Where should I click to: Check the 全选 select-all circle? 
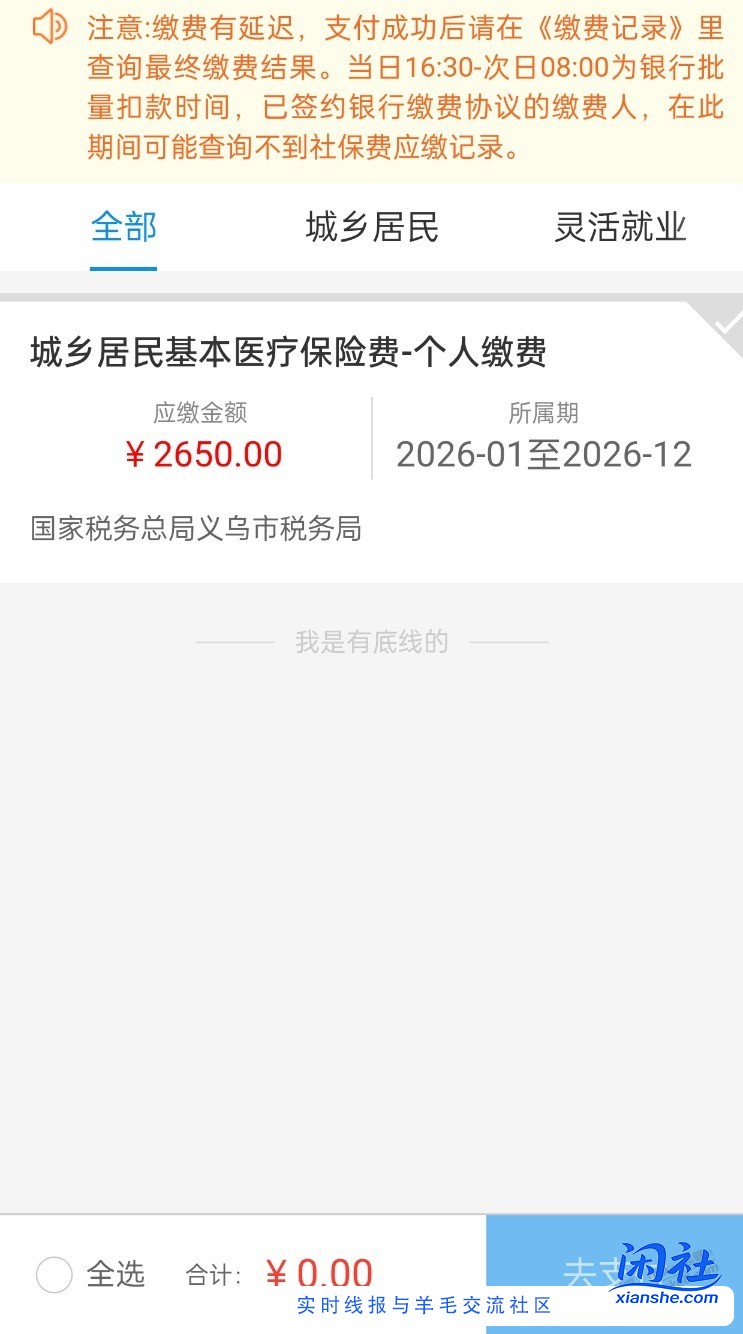click(54, 1274)
